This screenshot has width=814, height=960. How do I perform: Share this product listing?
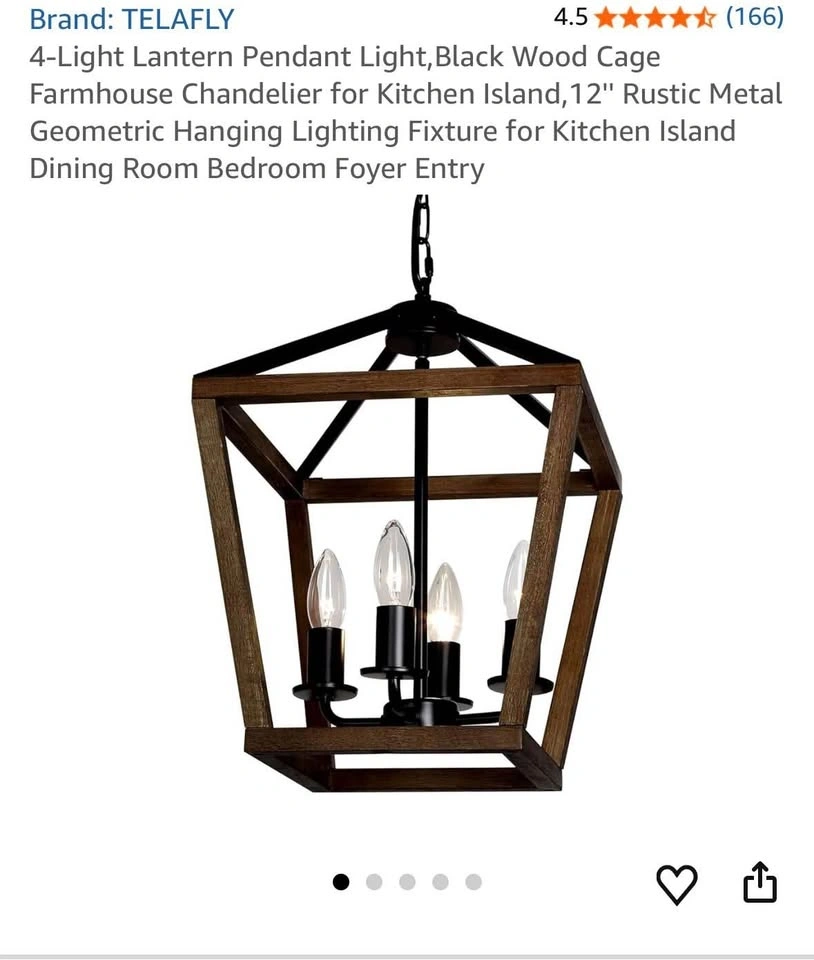(760, 882)
